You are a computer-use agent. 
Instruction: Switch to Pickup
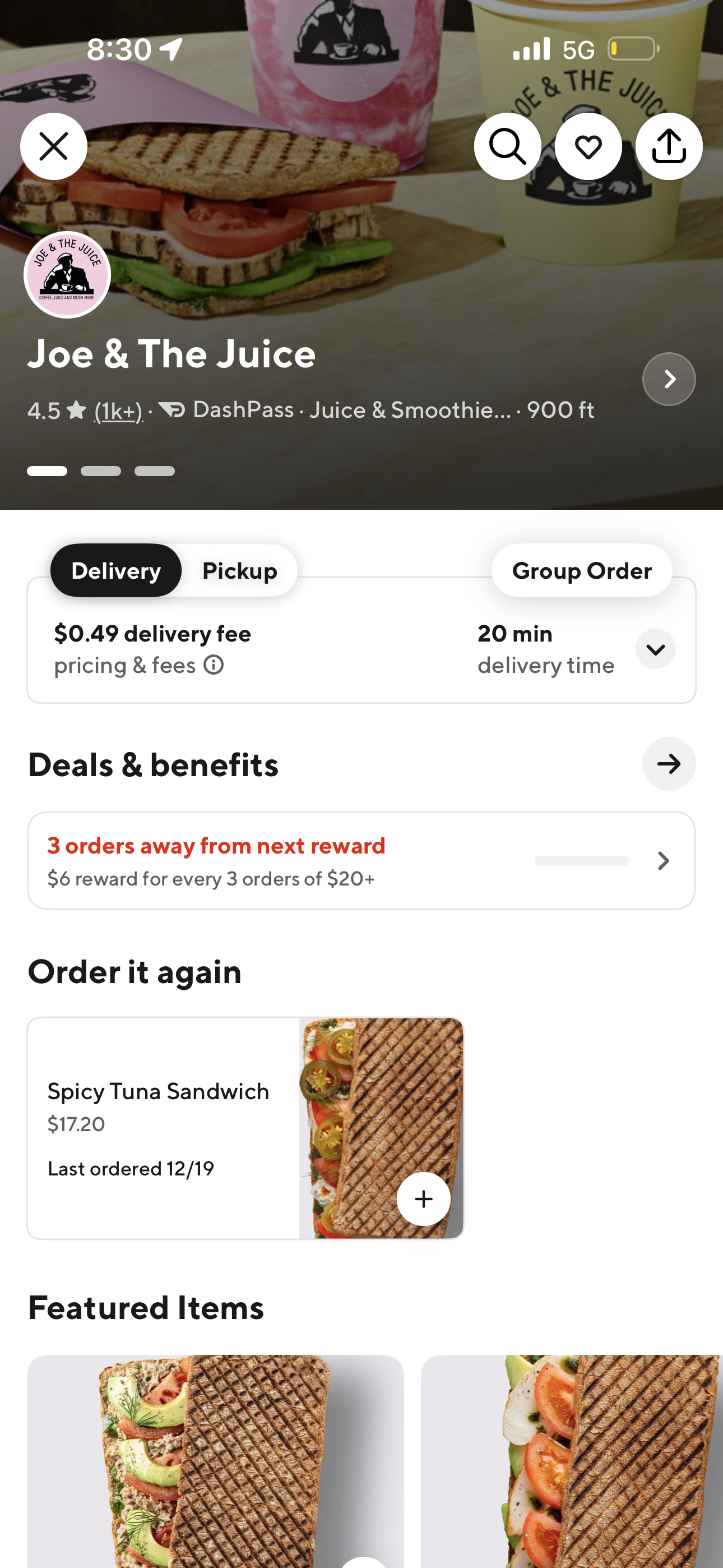(239, 571)
